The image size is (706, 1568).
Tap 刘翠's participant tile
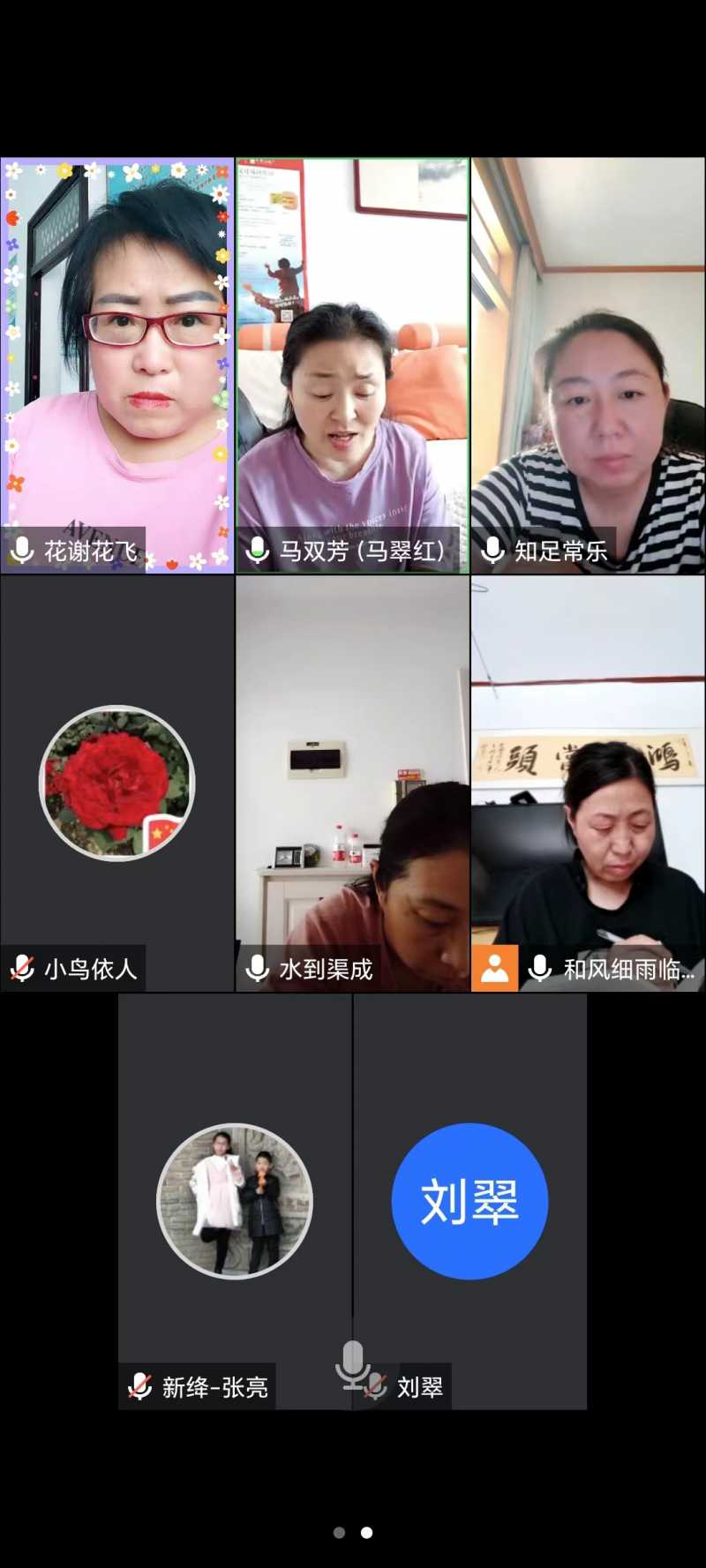pyautogui.click(x=469, y=1201)
